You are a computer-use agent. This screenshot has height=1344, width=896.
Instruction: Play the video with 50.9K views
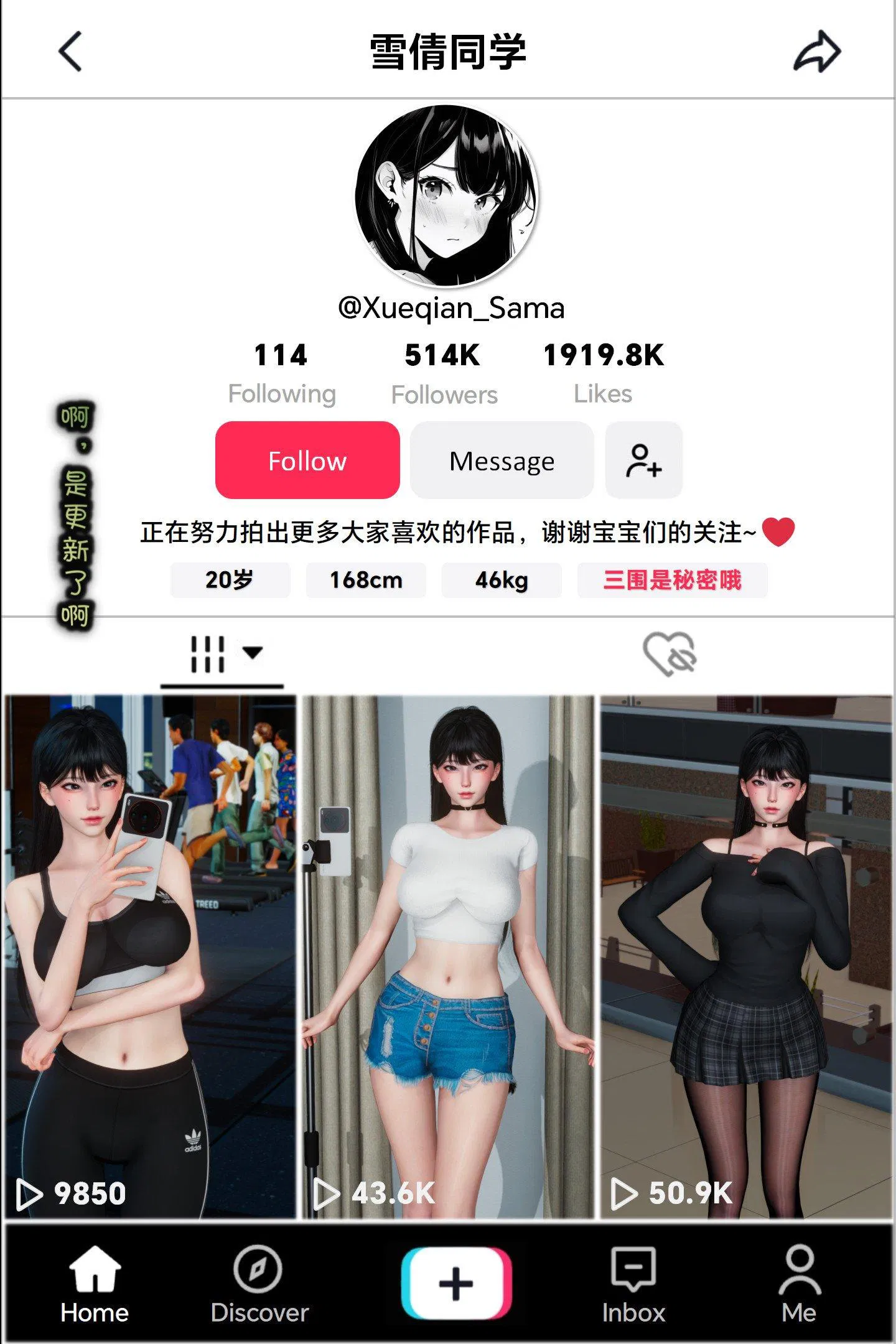point(746,955)
